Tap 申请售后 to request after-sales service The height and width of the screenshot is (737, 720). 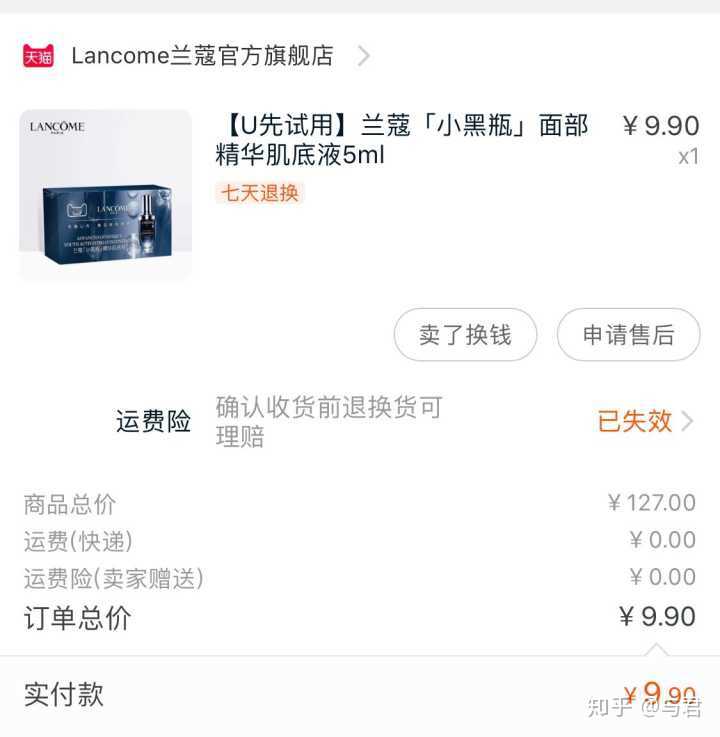628,335
